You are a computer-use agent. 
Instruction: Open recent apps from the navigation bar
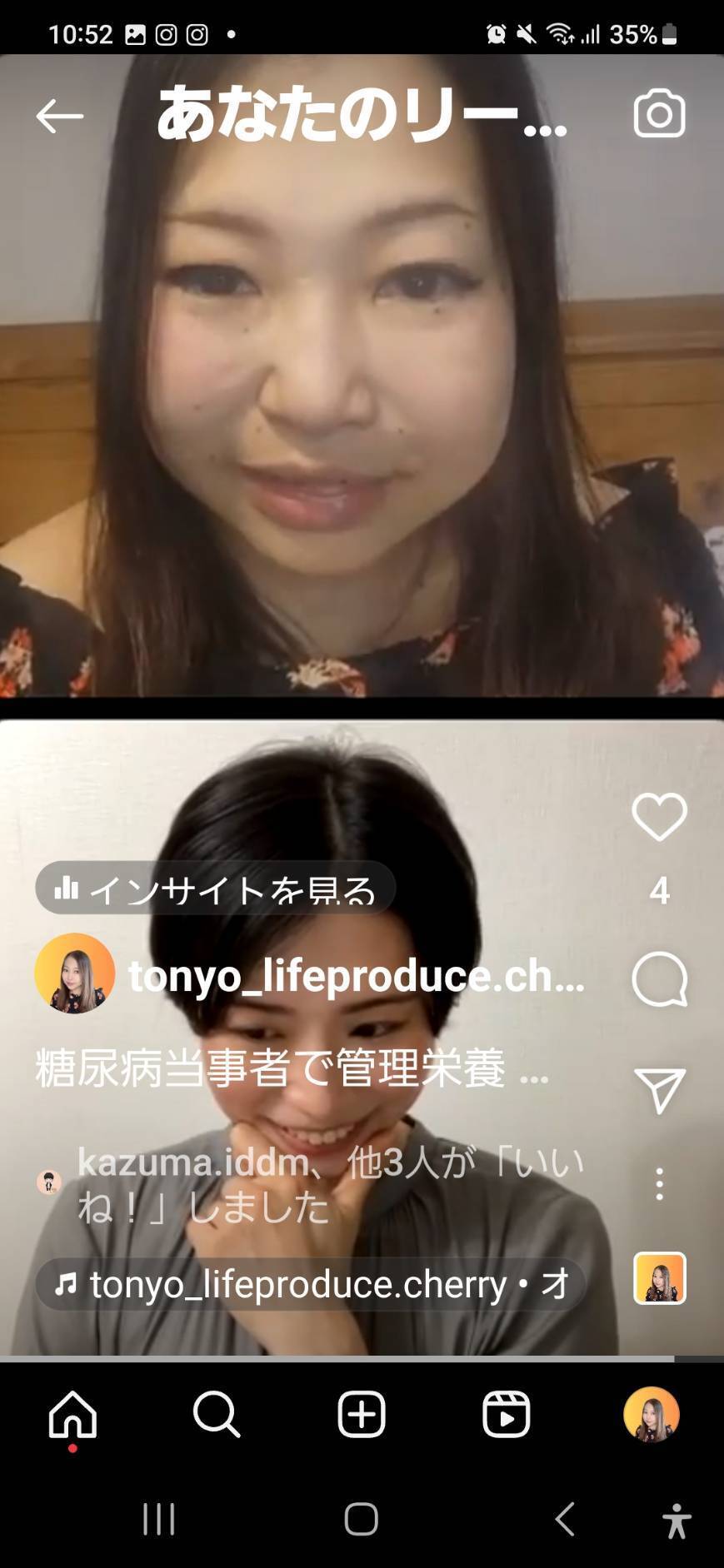point(158,1519)
